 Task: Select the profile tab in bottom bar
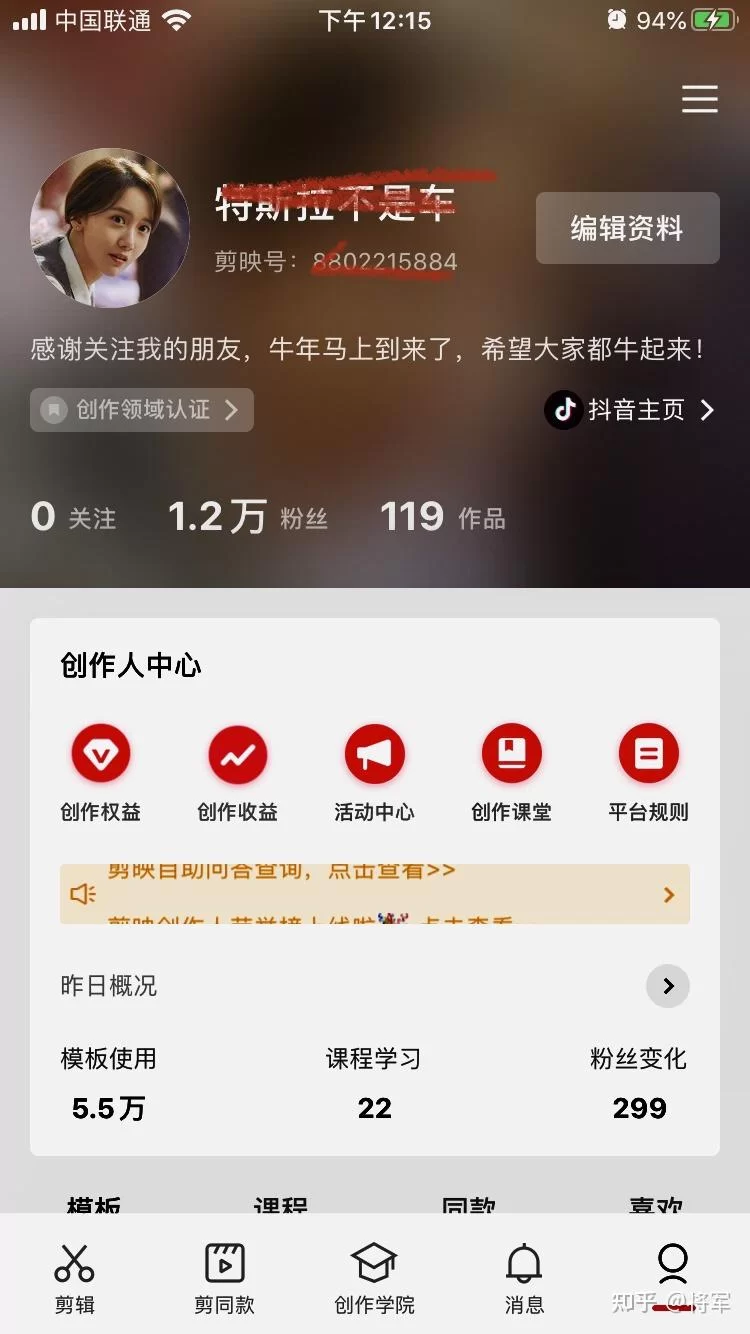tap(673, 1270)
